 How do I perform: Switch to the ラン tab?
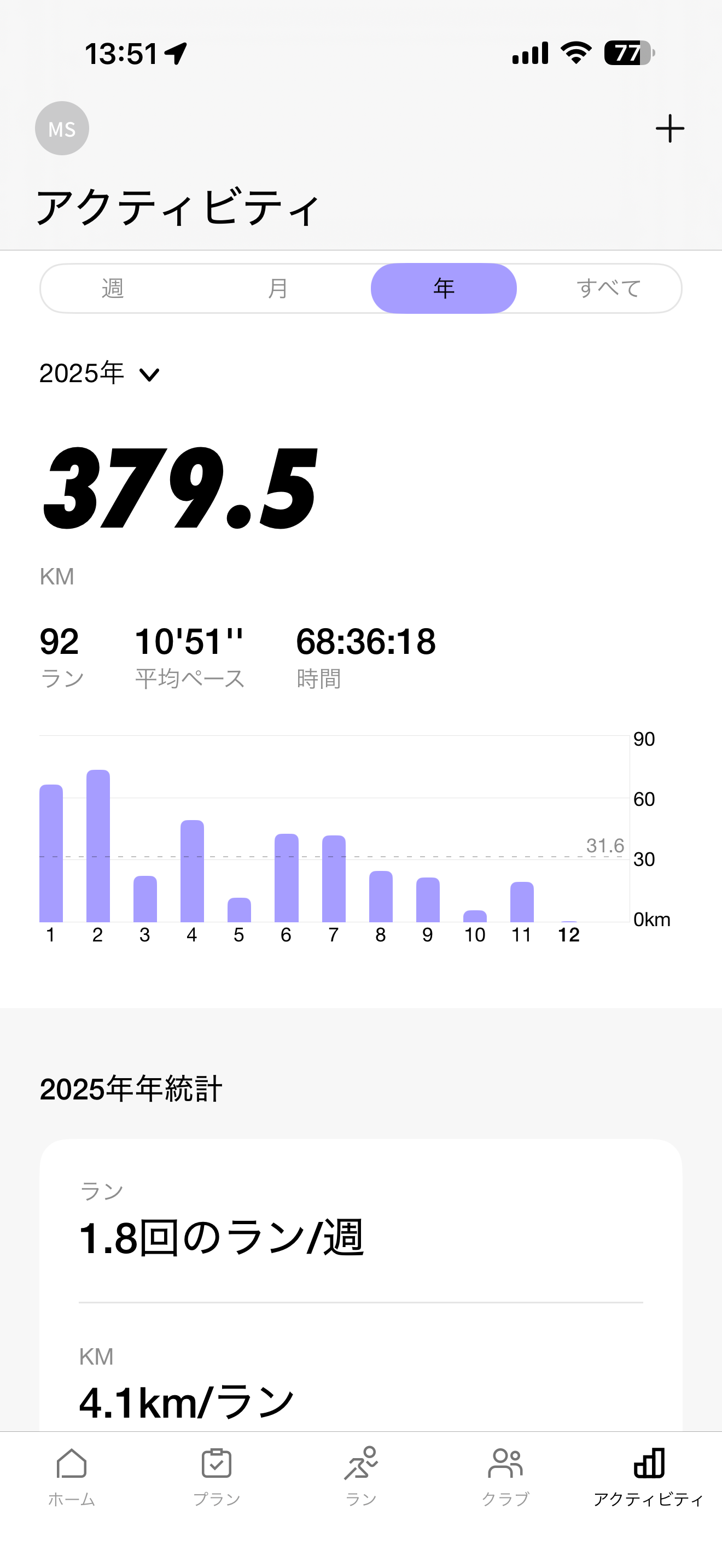(361, 1476)
